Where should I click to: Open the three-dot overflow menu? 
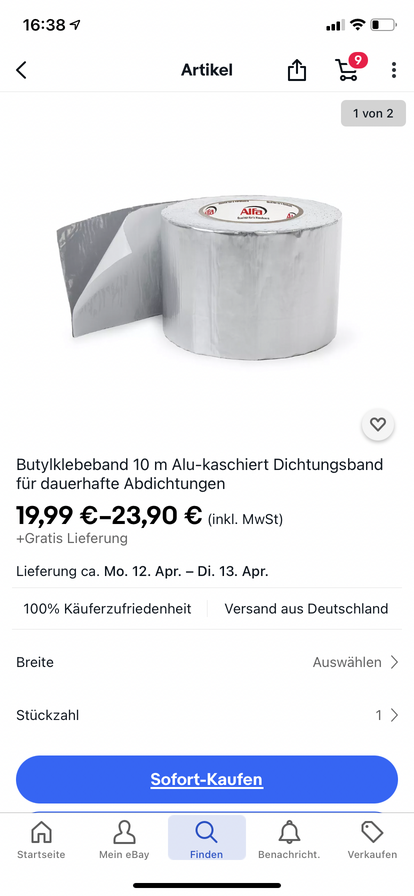(393, 70)
